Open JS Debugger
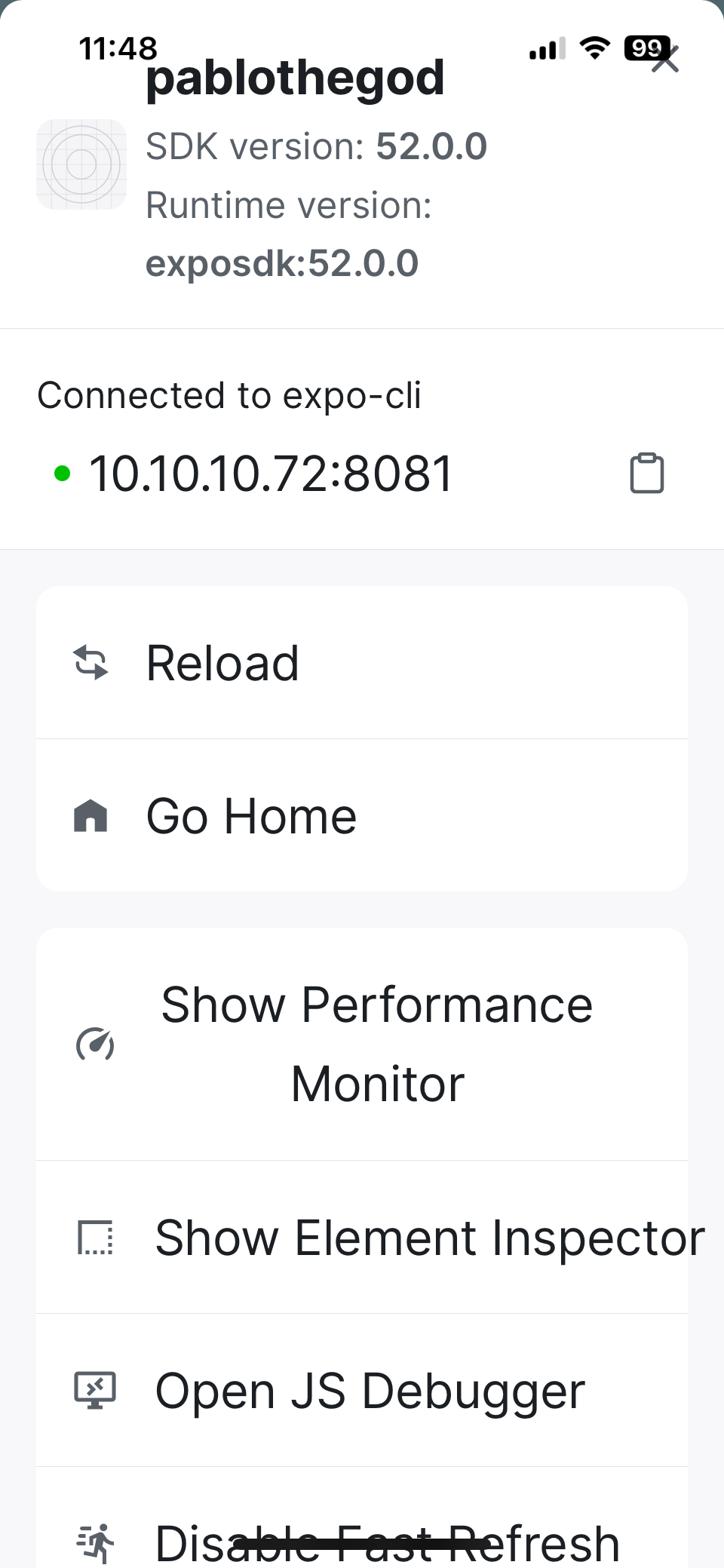 point(362,1390)
